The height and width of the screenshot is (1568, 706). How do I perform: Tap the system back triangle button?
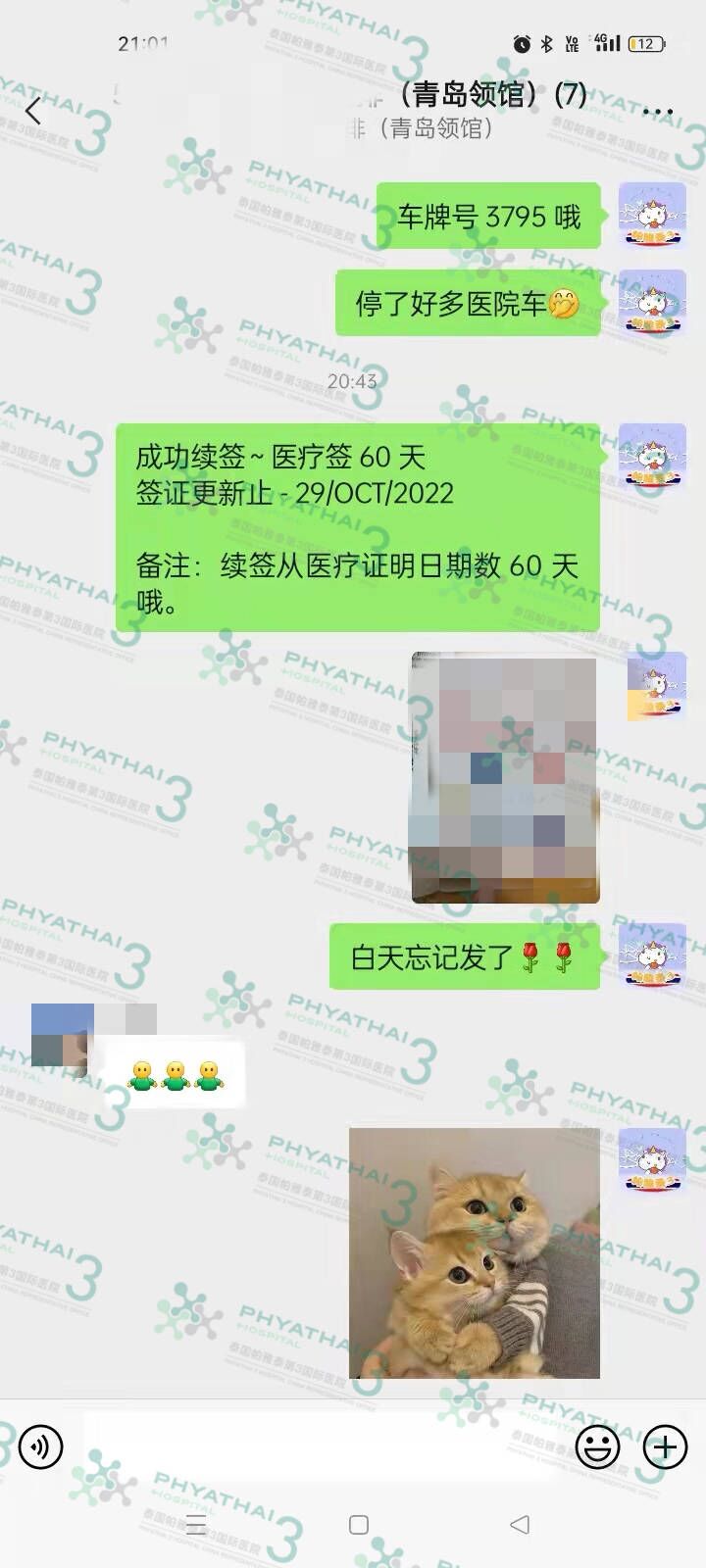[x=520, y=1525]
